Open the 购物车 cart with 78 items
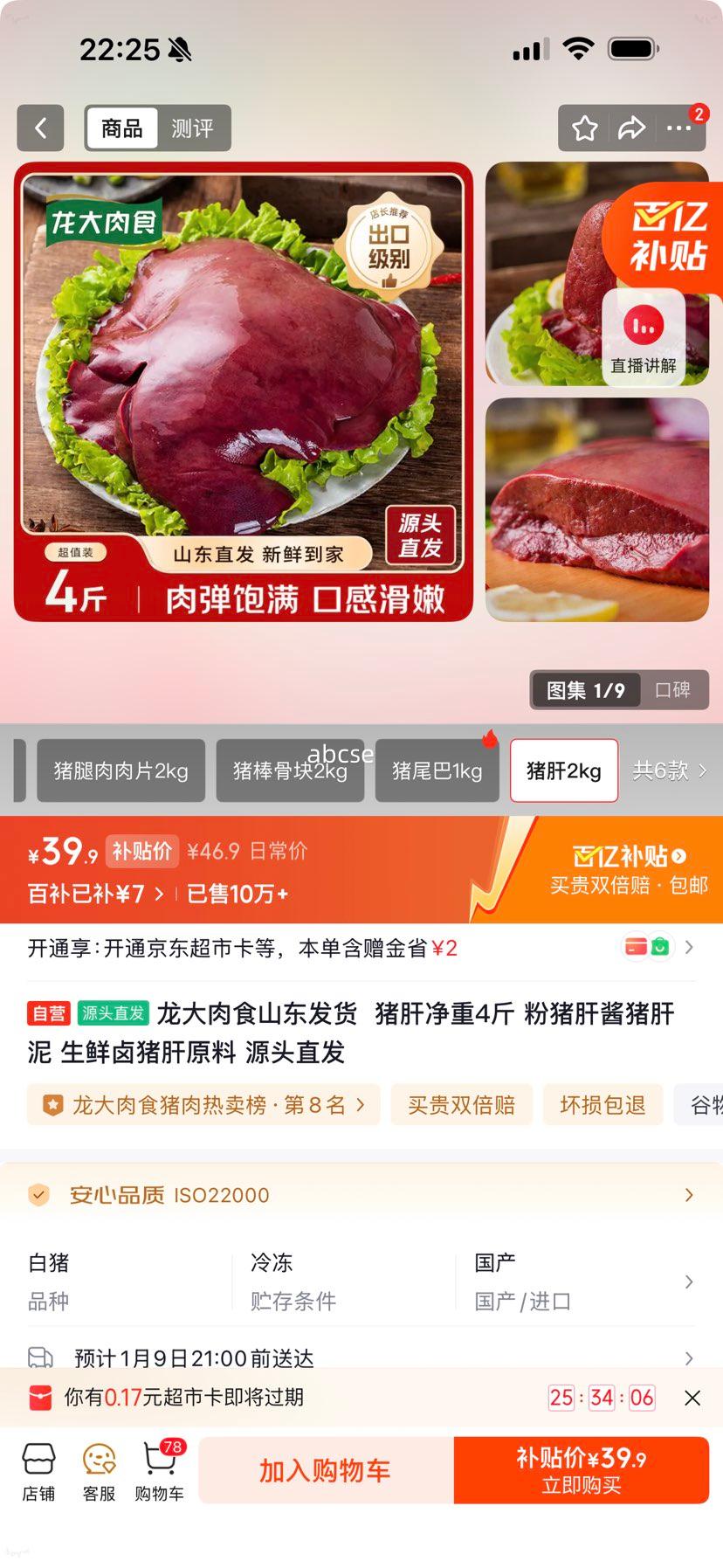Image resolution: width=723 pixels, height=1568 pixels. (158, 1469)
